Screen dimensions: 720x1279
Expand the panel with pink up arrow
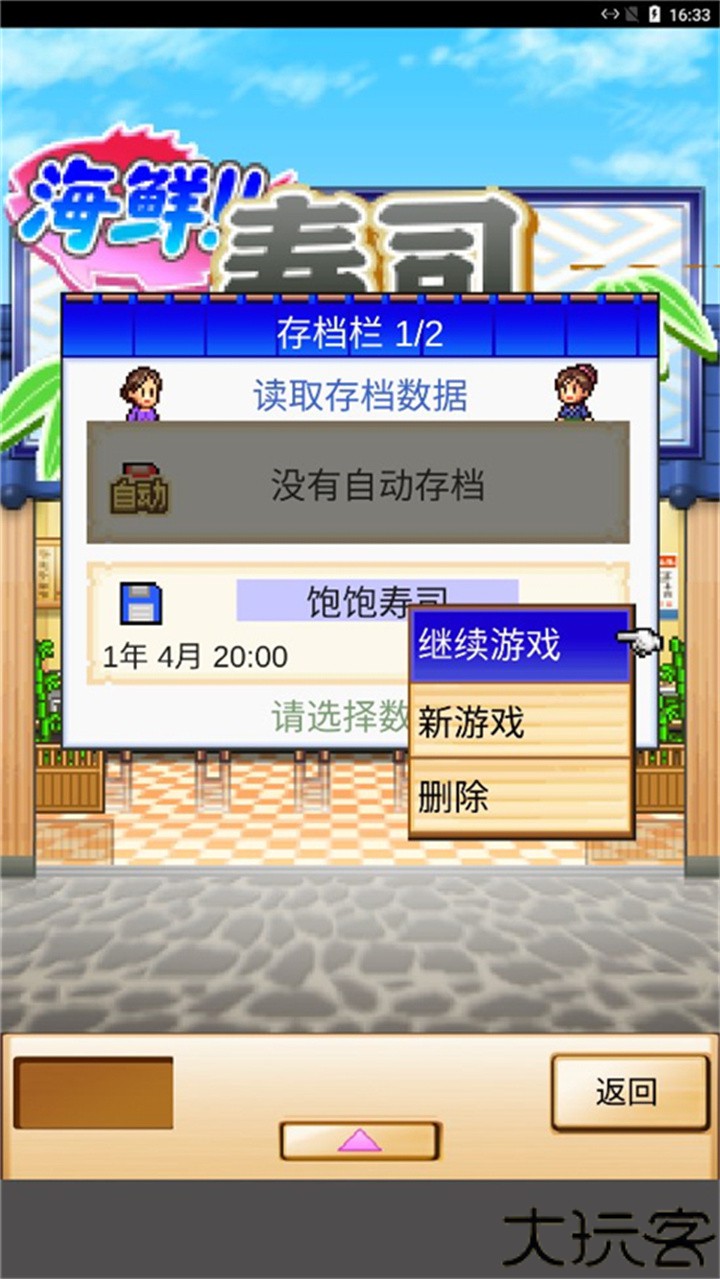359,1140
